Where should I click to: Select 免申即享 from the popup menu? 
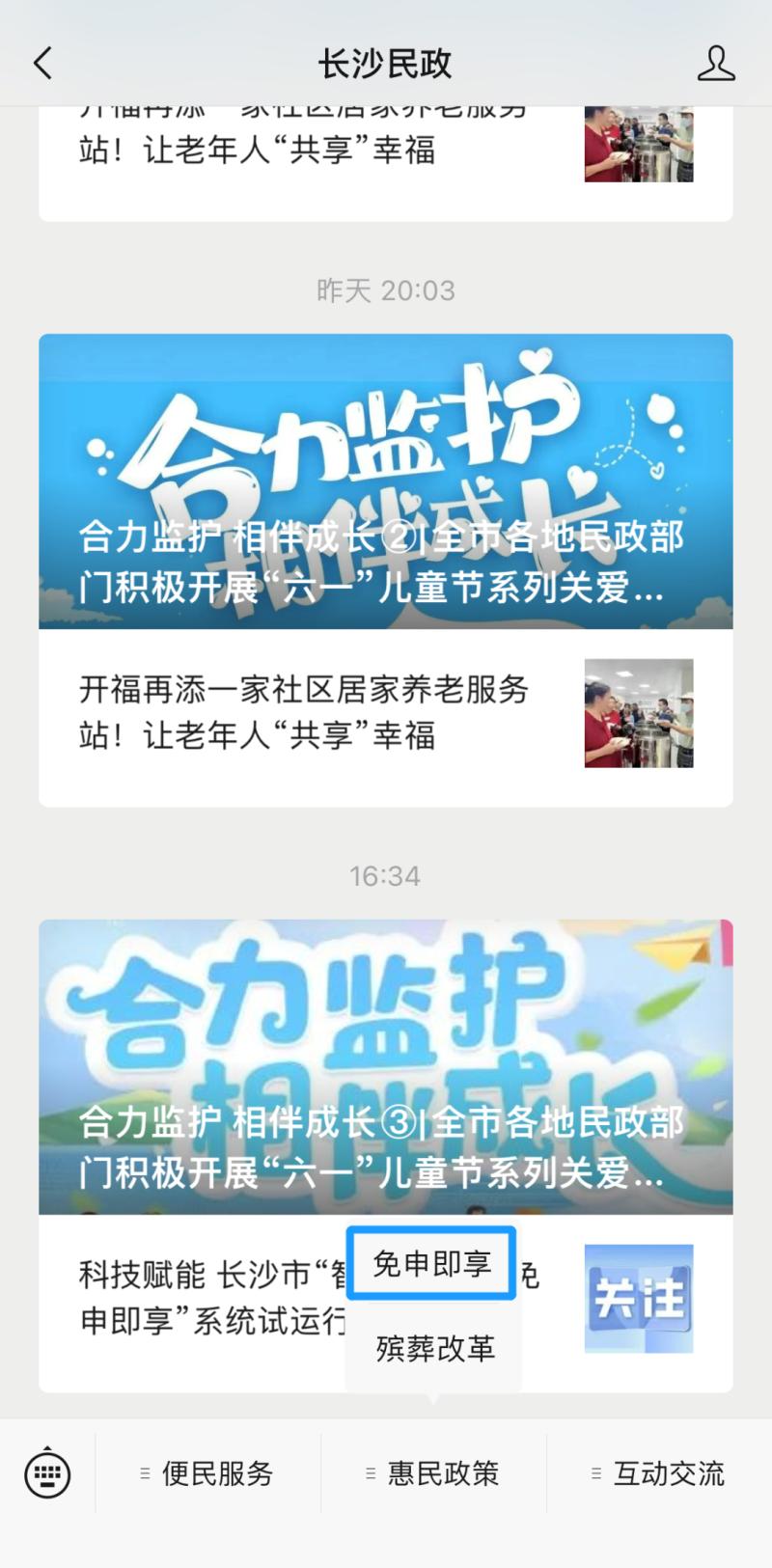click(x=431, y=1261)
